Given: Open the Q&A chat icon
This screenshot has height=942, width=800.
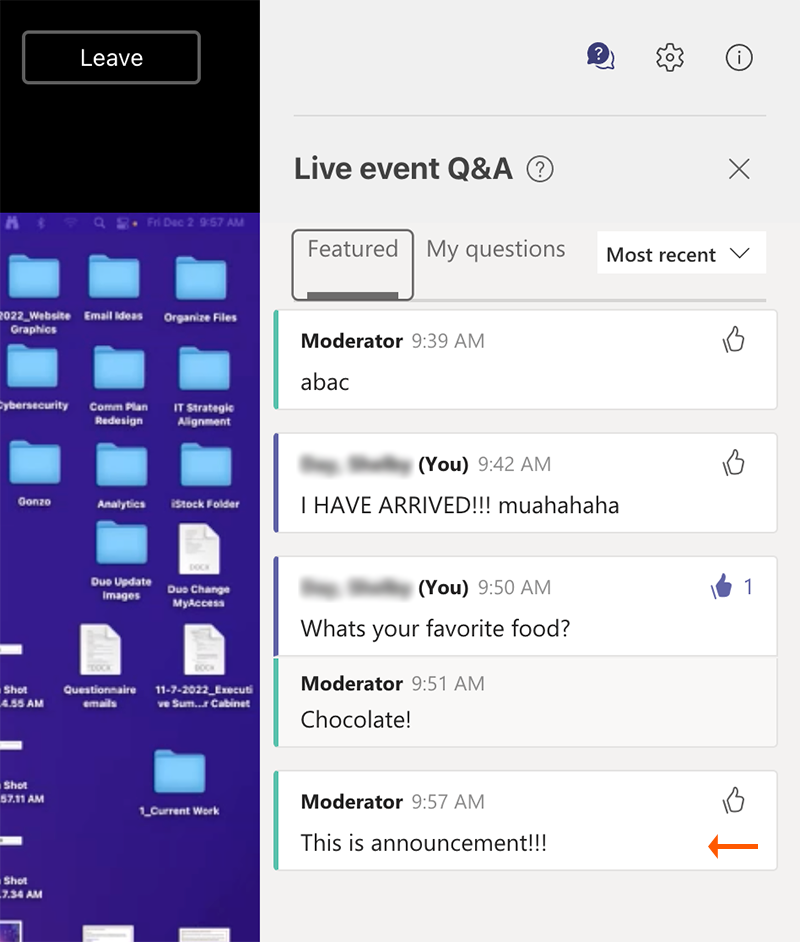Looking at the screenshot, I should (600, 57).
